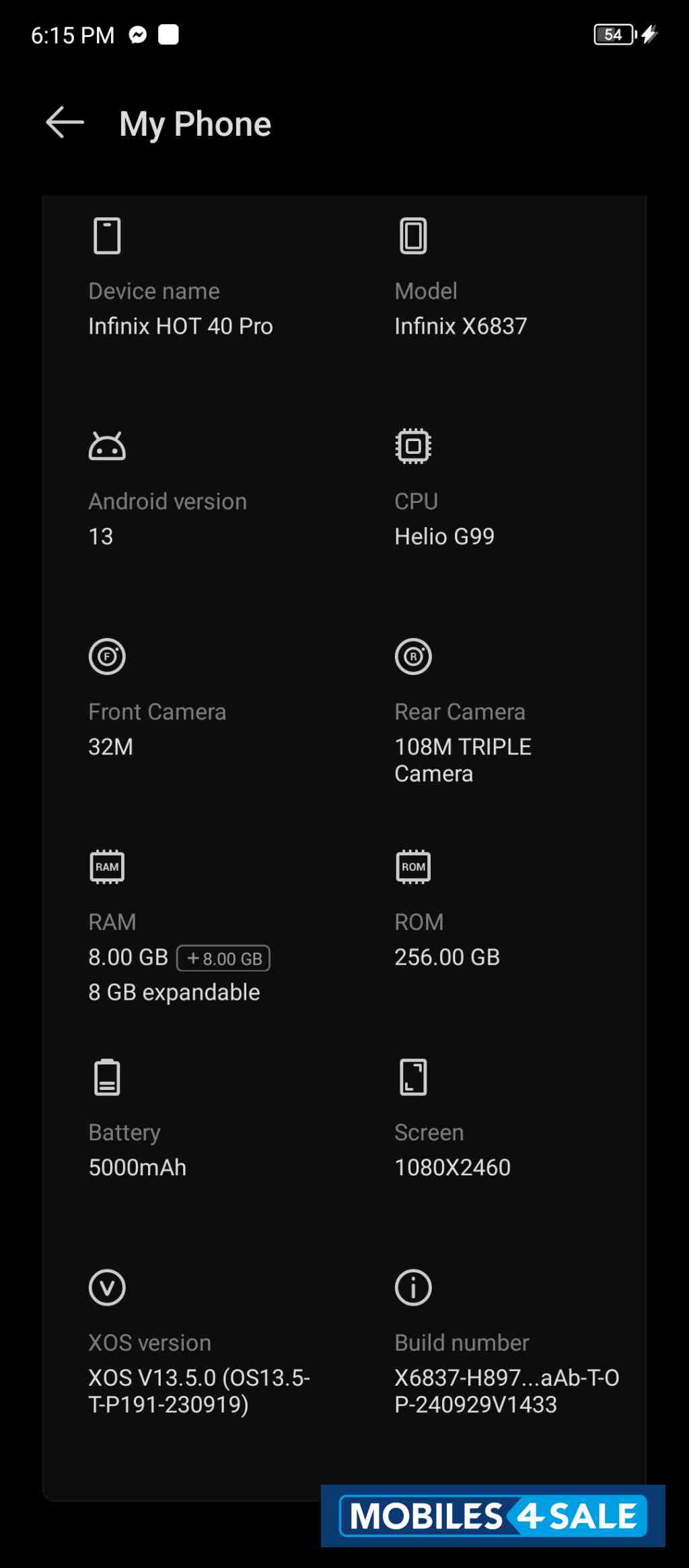Tap the back arrow next to My Phone
This screenshot has width=689, height=1568.
63,123
